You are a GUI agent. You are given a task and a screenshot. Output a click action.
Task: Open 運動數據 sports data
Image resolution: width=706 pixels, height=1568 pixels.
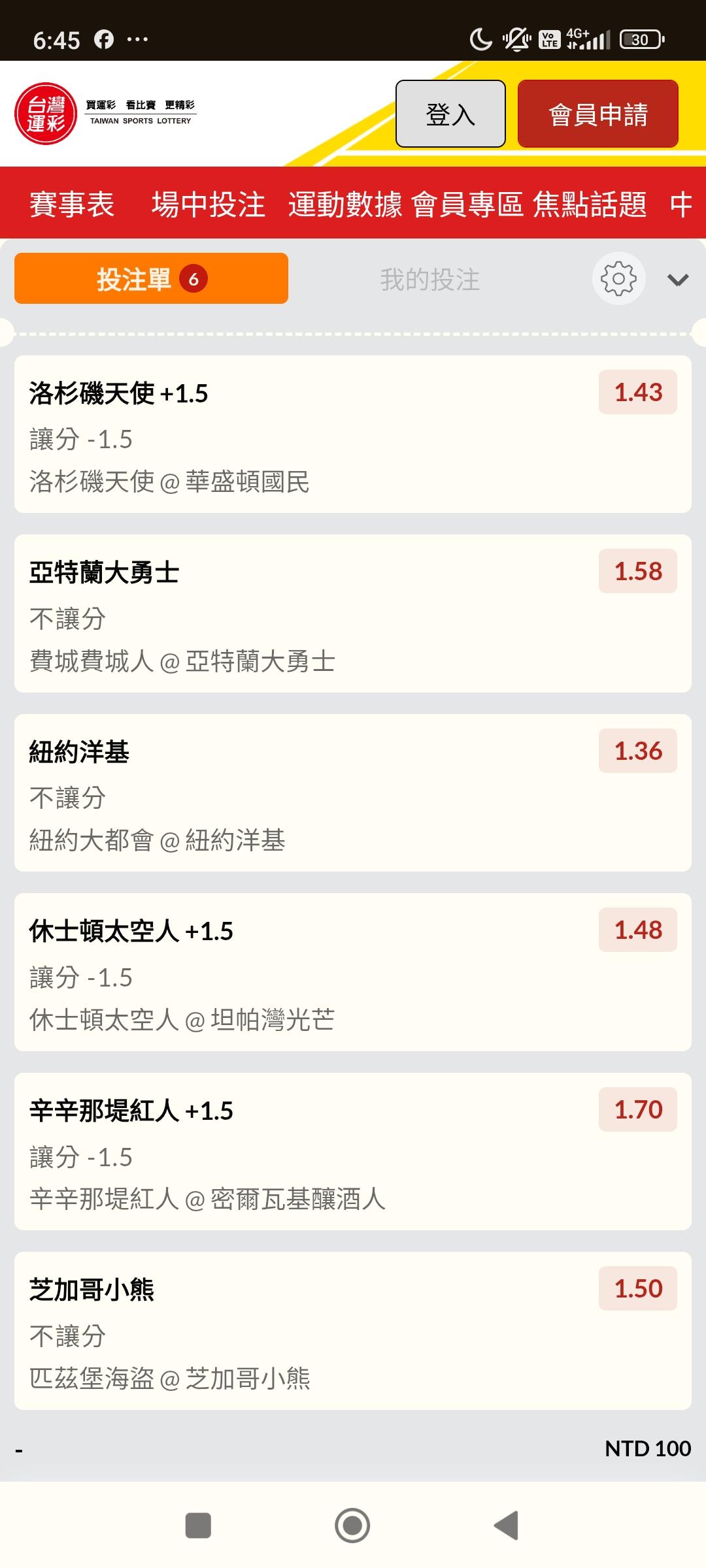pos(345,204)
